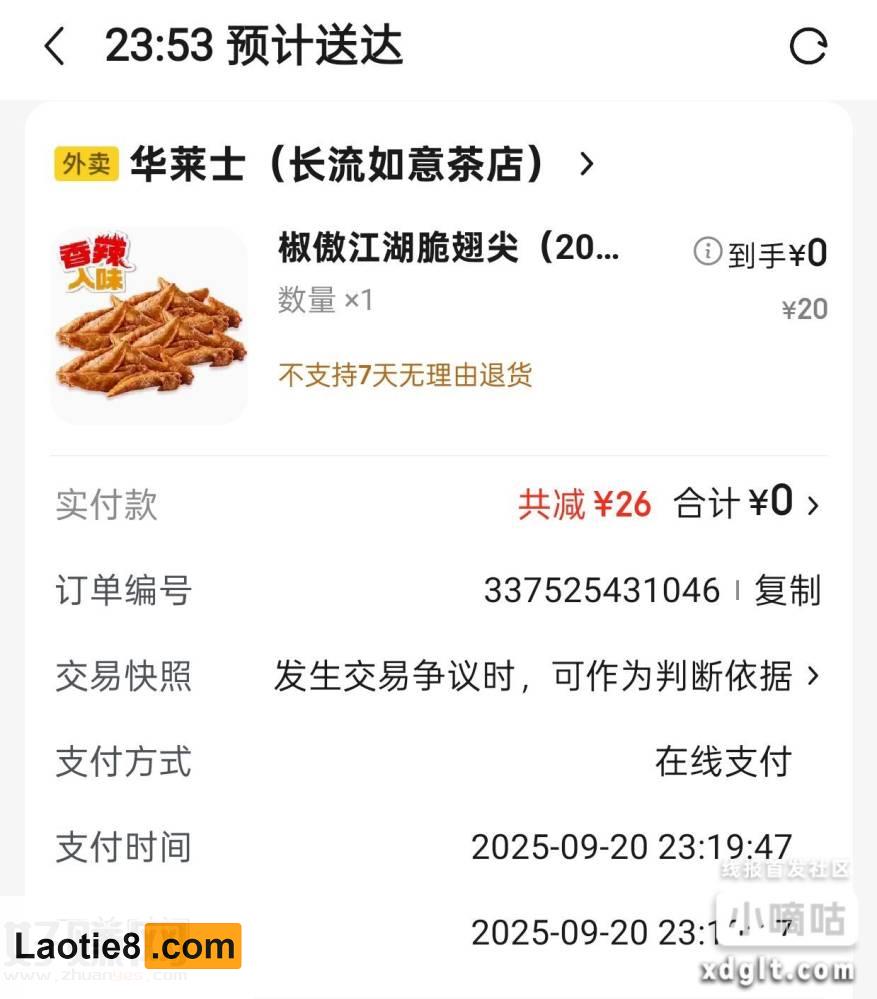
Task: Refresh the order status
Action: pyautogui.click(x=808, y=46)
